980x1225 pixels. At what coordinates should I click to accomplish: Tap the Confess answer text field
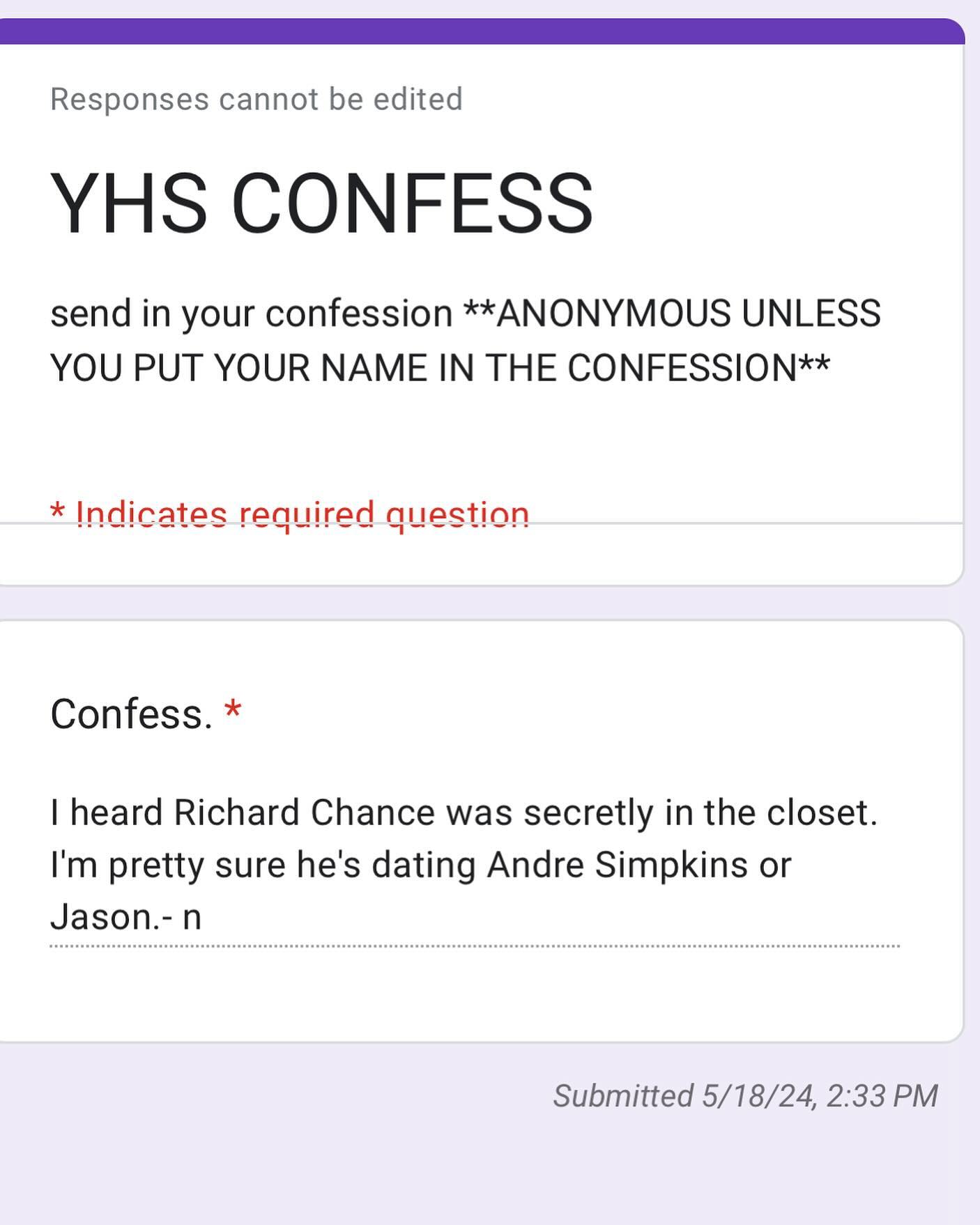474,865
